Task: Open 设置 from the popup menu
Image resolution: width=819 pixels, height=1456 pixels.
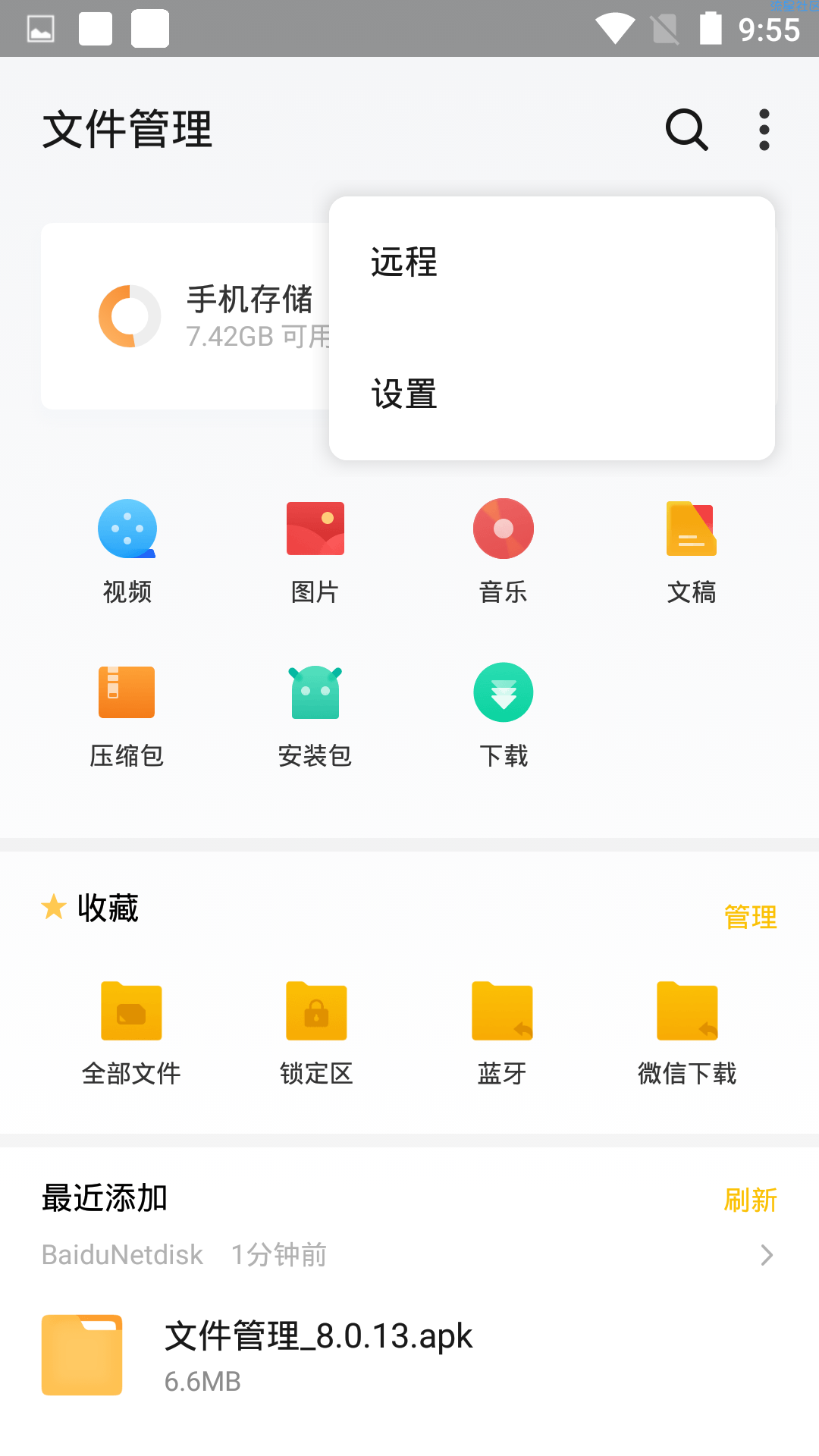Action: click(x=552, y=394)
